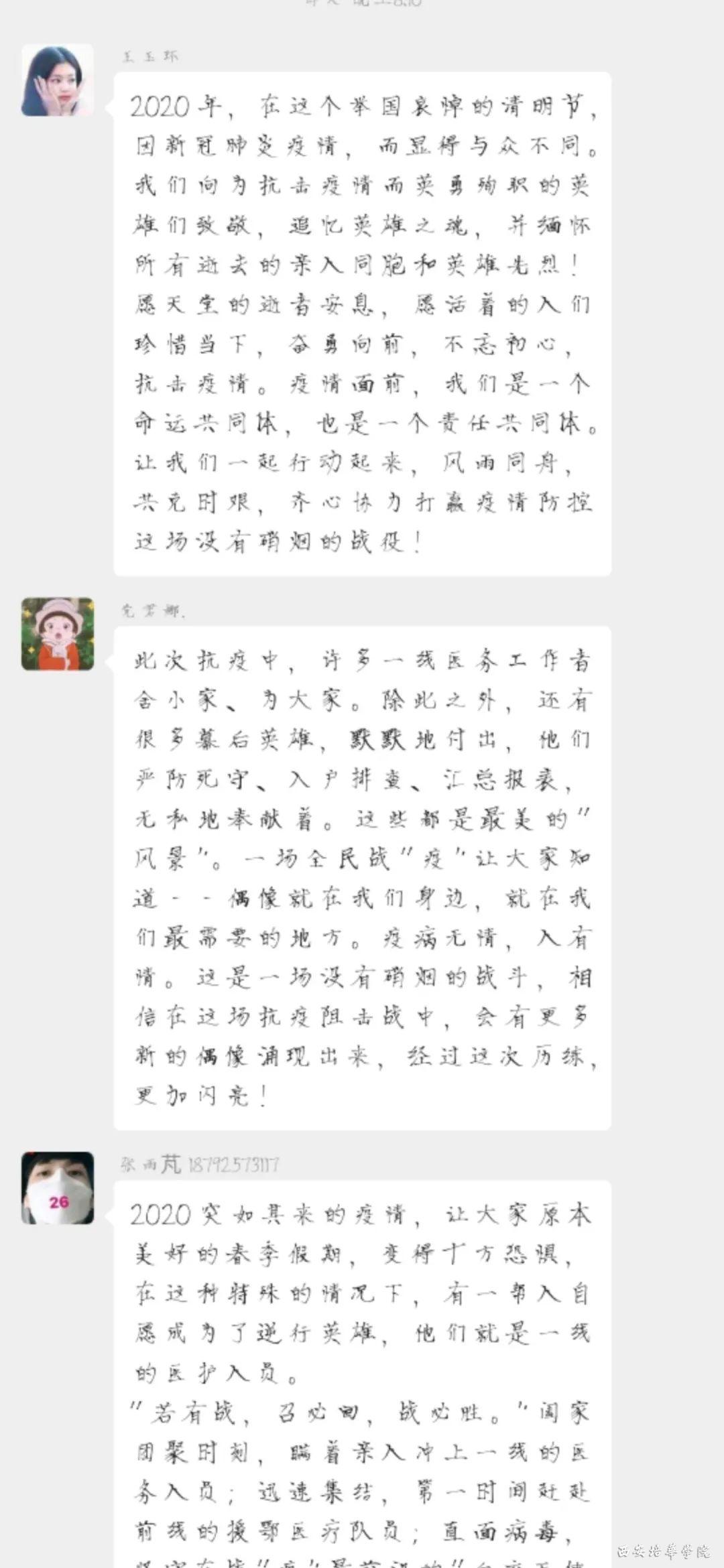The image size is (724, 1568).
Task: Open 党雪娜's cartoon avatar profile
Action: tap(58, 634)
